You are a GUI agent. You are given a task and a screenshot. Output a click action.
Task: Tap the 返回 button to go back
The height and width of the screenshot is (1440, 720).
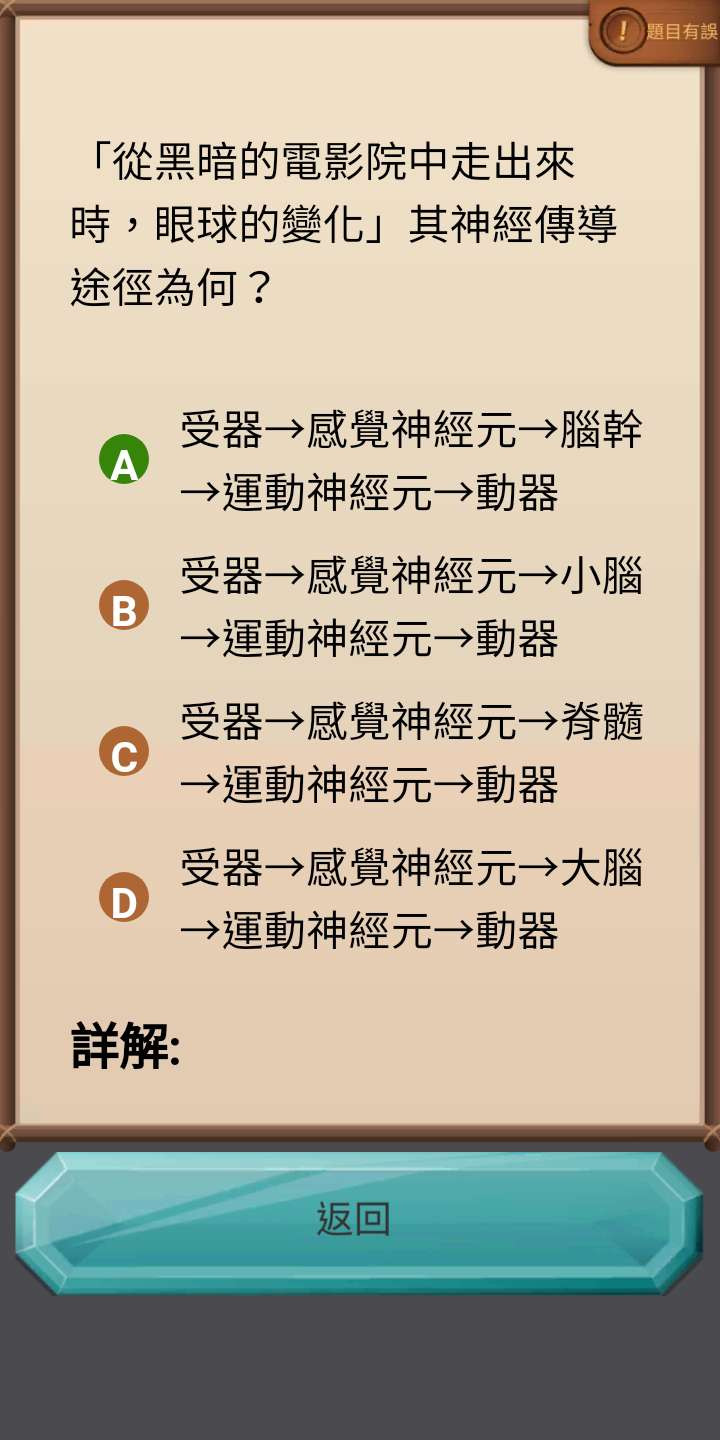point(358,1221)
